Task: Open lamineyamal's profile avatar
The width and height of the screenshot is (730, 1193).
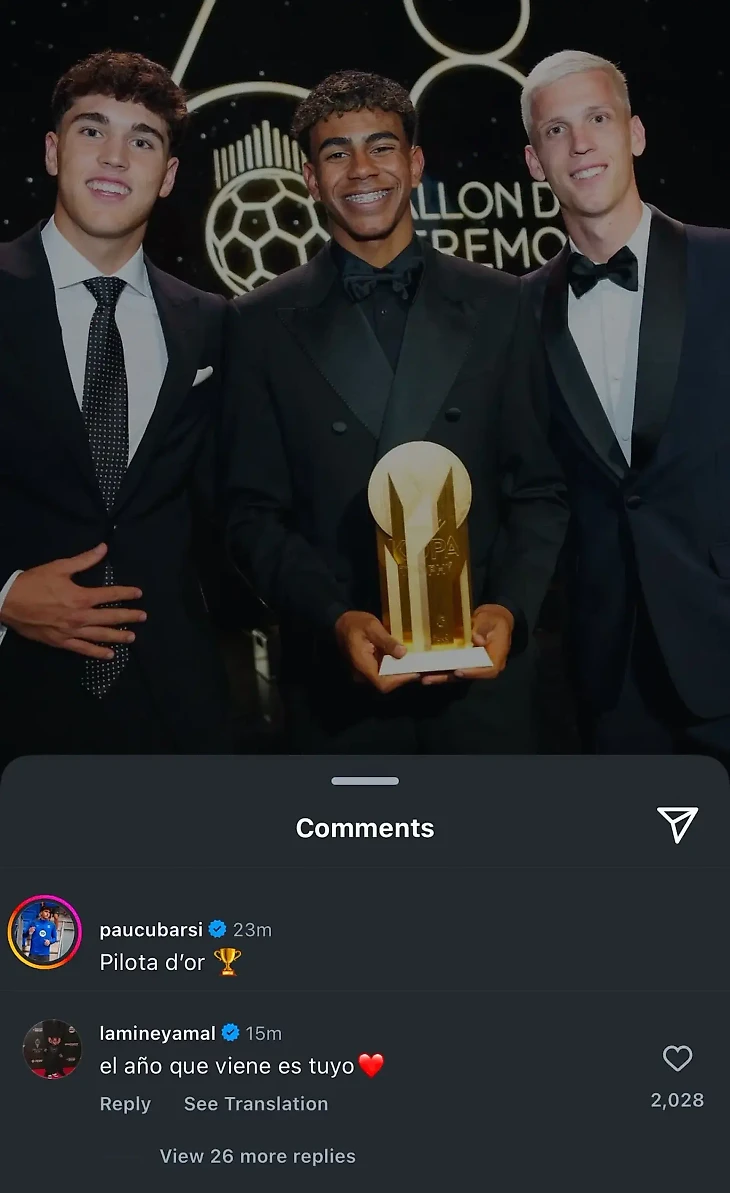Action: (x=52, y=1049)
